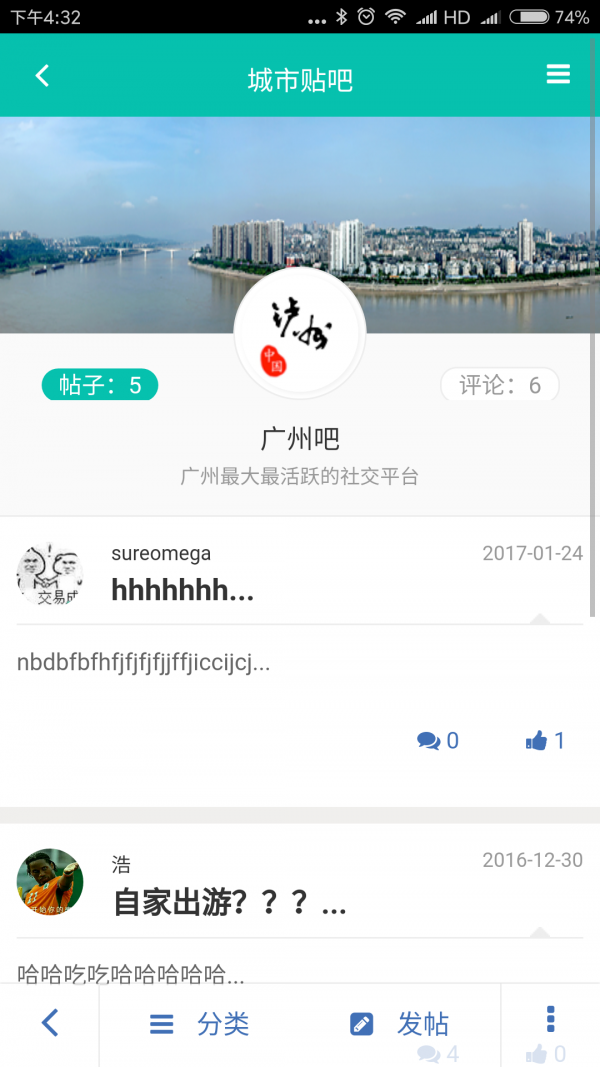Tap the bottom bar back arrow
The width and height of the screenshot is (600, 1067).
[x=50, y=1023]
